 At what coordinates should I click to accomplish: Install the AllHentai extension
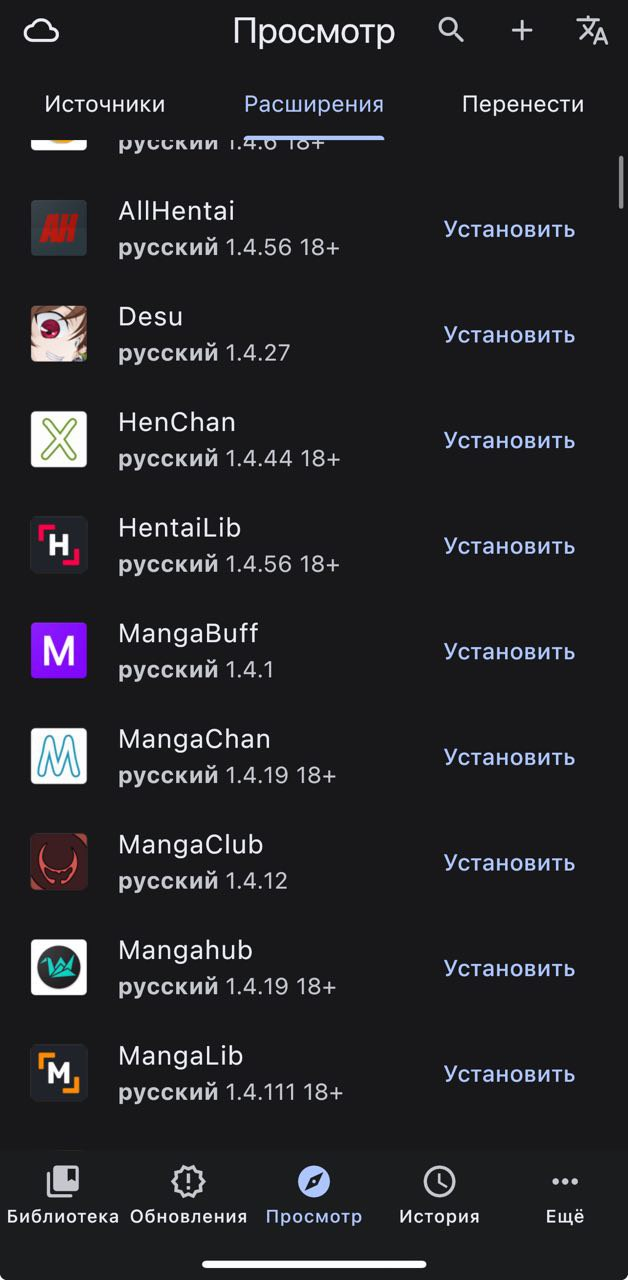(x=509, y=229)
